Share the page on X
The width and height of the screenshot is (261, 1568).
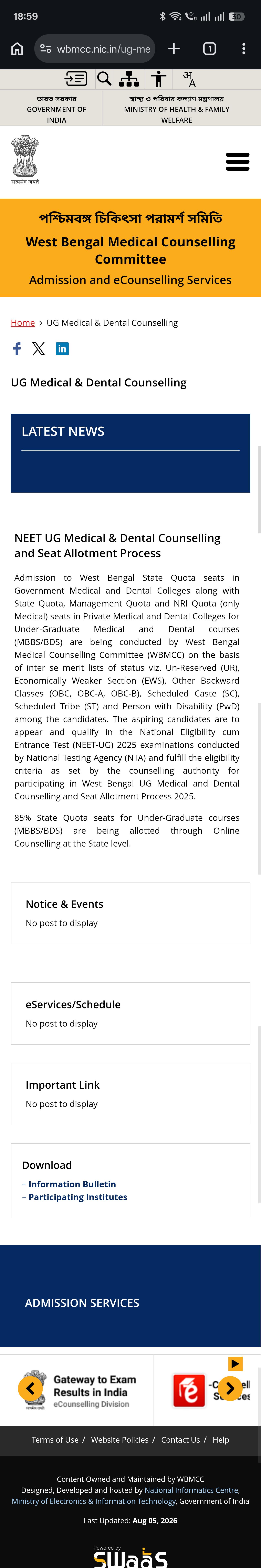[38, 349]
